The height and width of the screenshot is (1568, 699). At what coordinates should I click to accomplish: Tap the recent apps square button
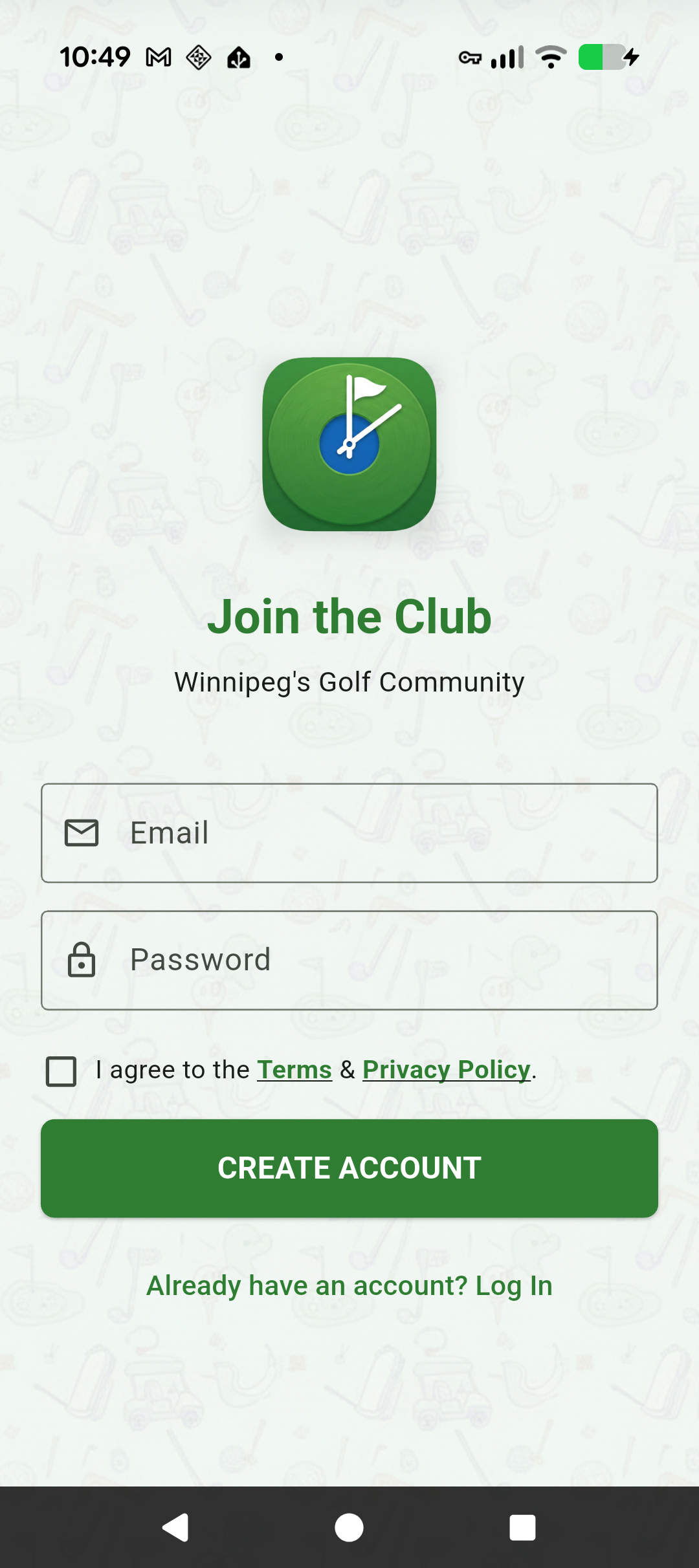pyautogui.click(x=524, y=1529)
